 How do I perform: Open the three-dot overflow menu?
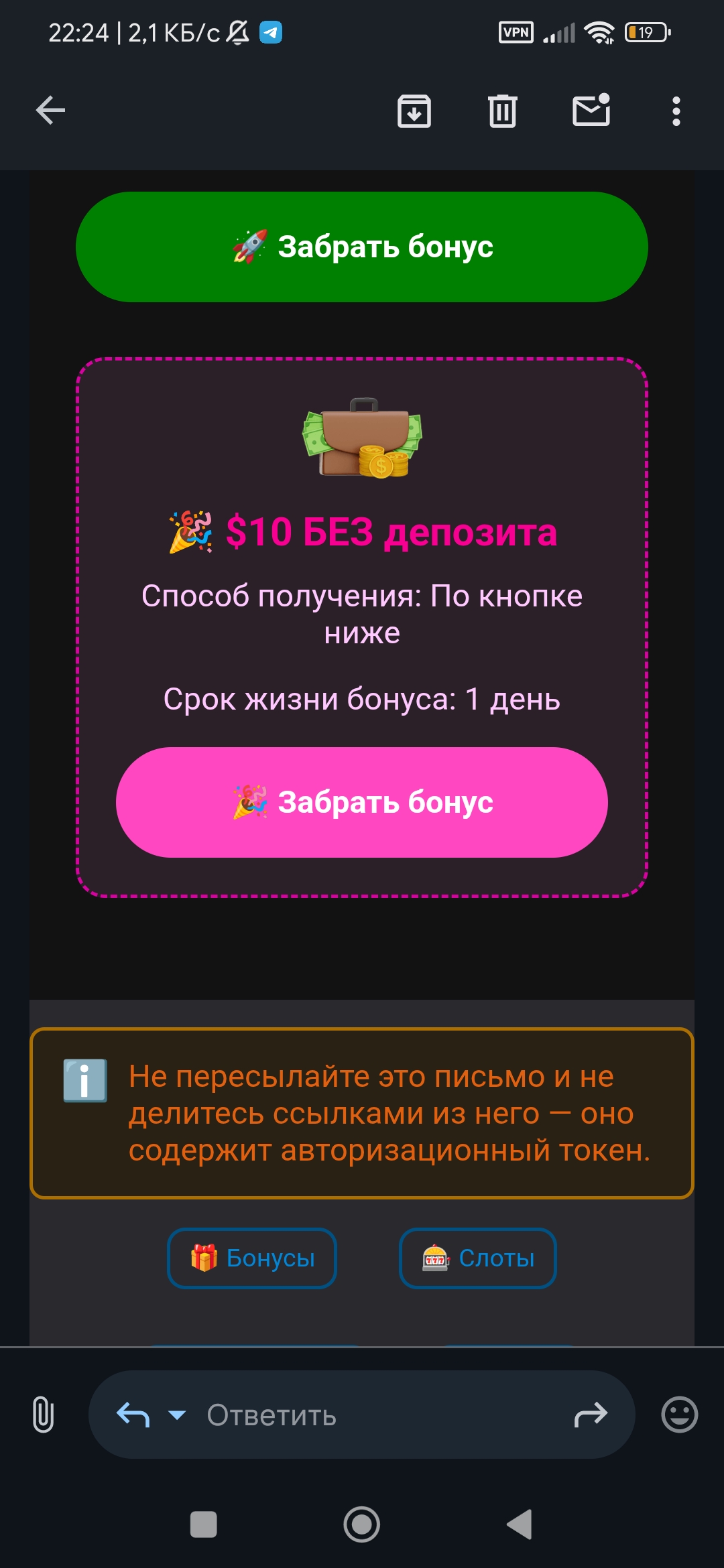click(676, 111)
